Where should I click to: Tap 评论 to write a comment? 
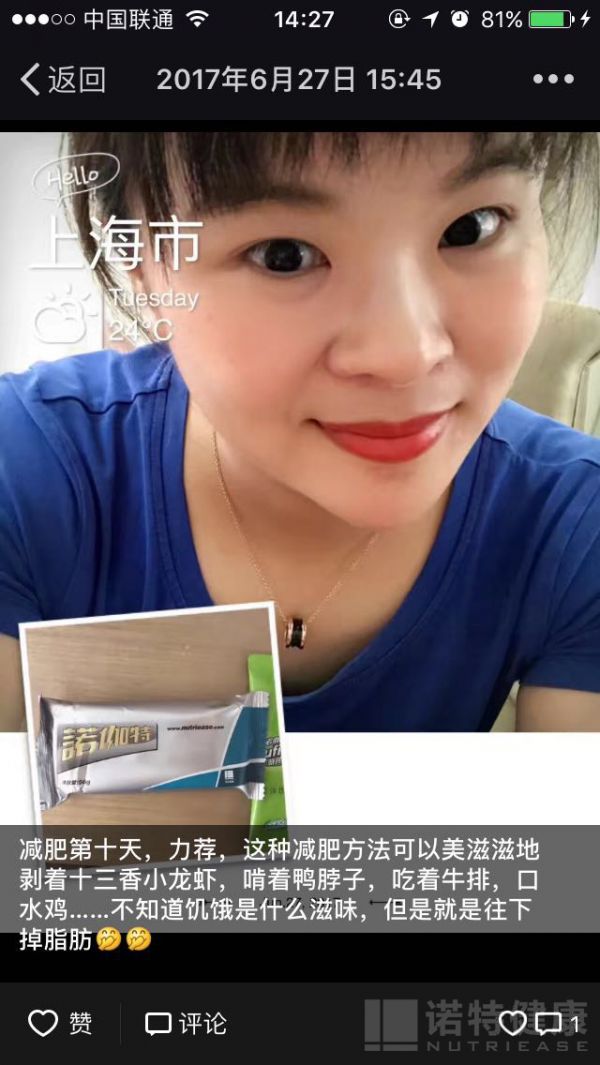point(186,1023)
